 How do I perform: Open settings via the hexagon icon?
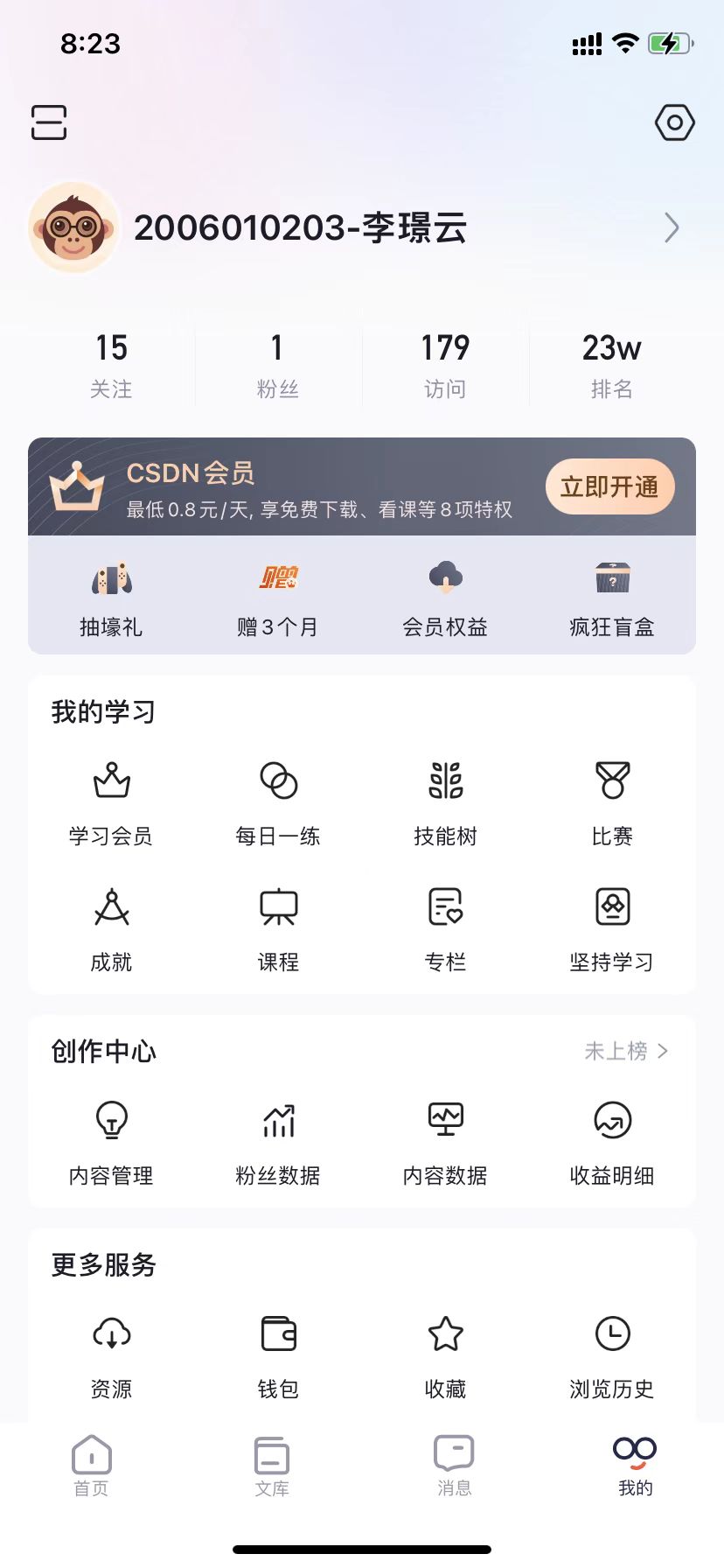click(x=674, y=123)
